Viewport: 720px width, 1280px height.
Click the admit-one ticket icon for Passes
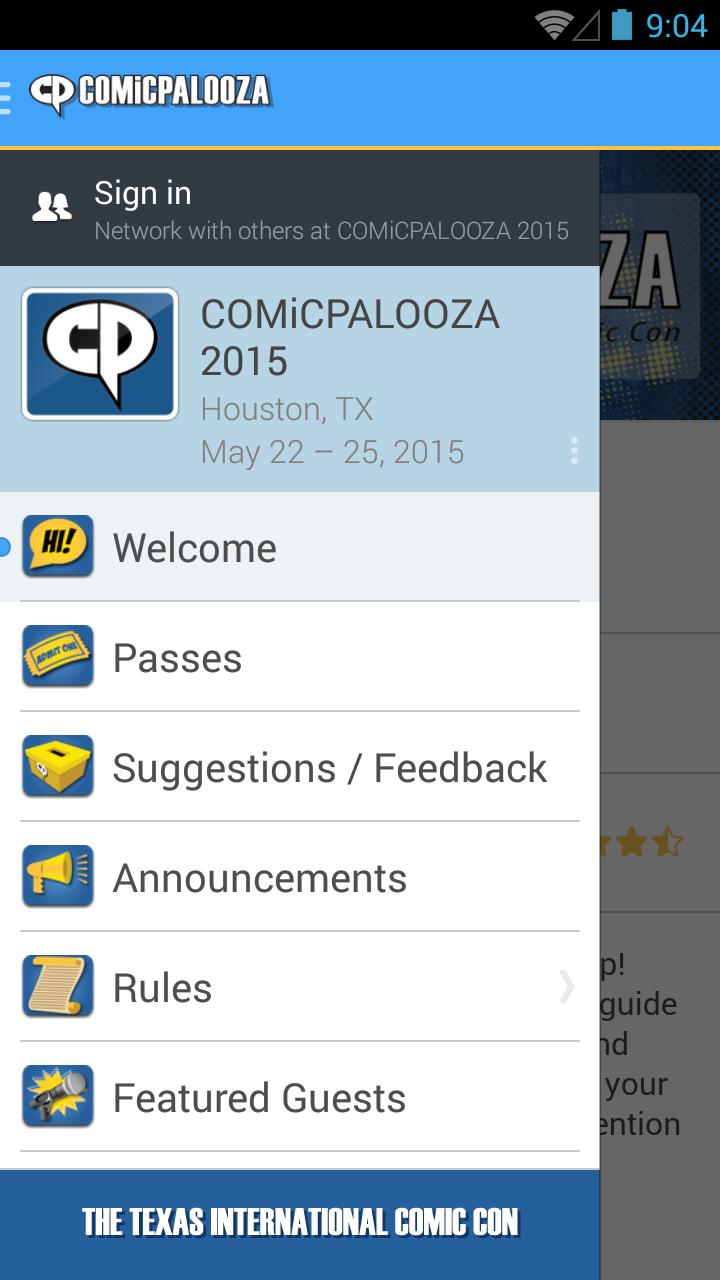pos(57,656)
